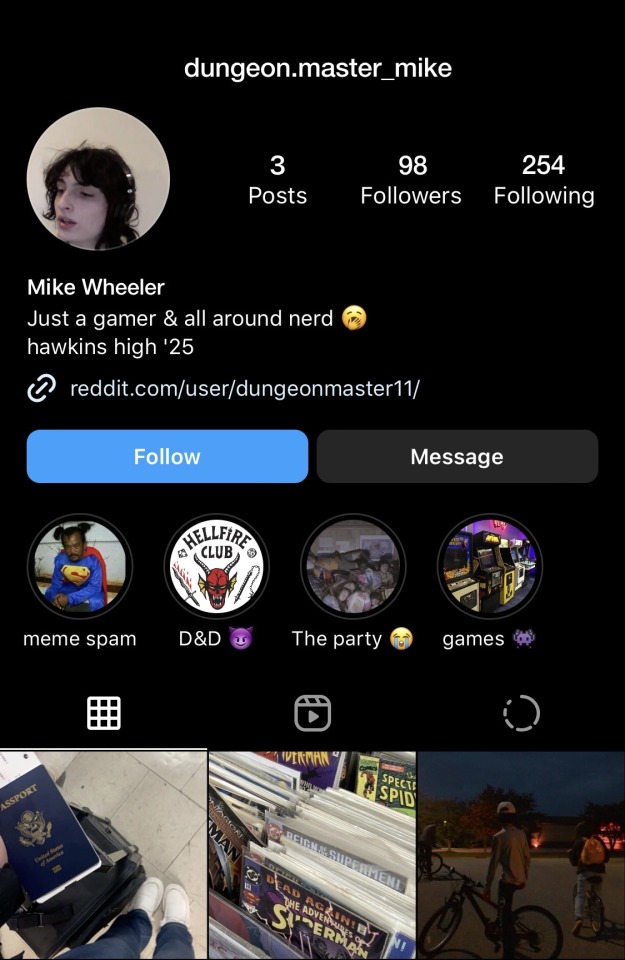Open the D&D Hellfire Club highlight
This screenshot has height=960, width=625.
(217, 566)
